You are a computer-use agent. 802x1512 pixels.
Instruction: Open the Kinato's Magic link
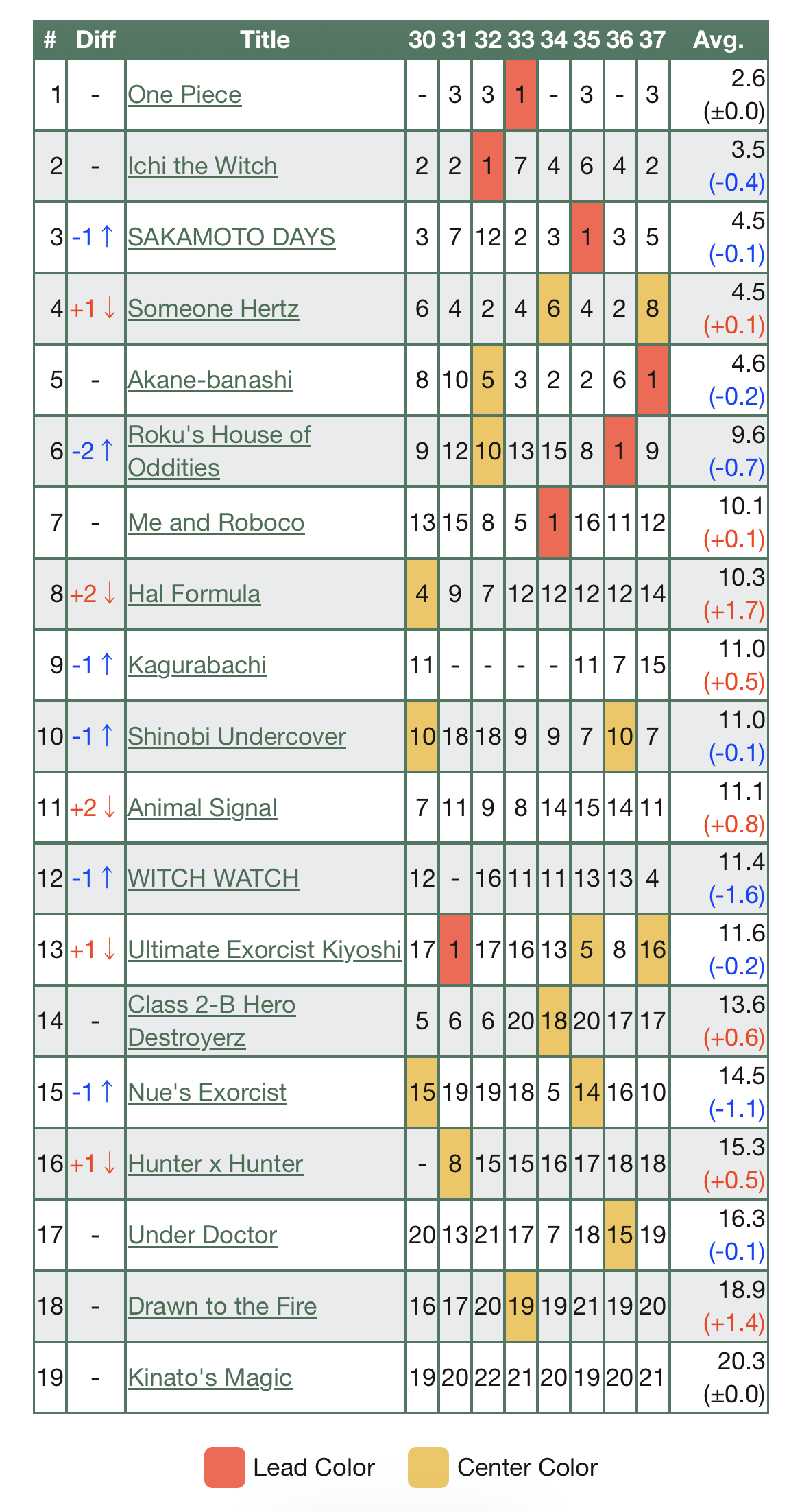210,1378
